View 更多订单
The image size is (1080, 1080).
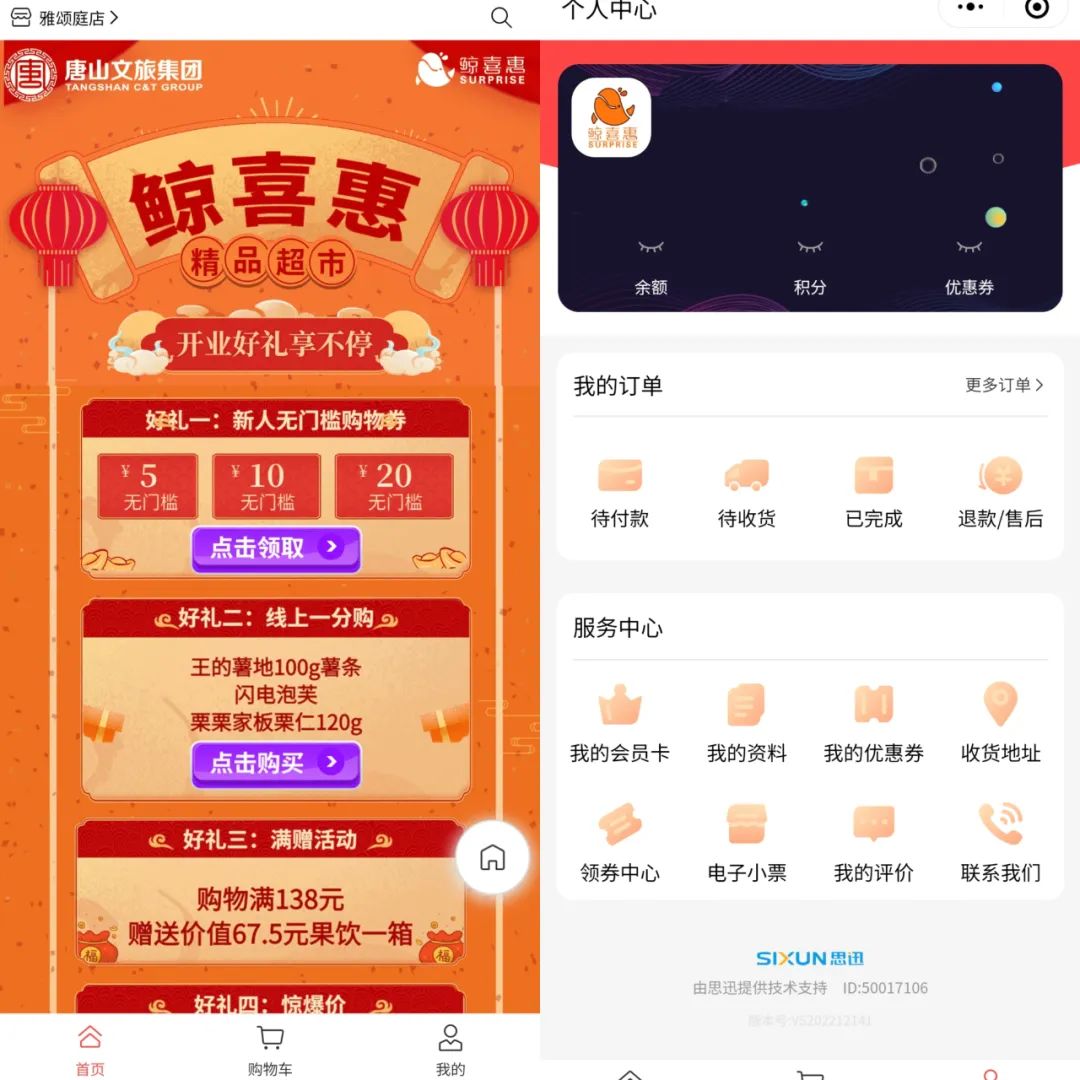[1003, 385]
